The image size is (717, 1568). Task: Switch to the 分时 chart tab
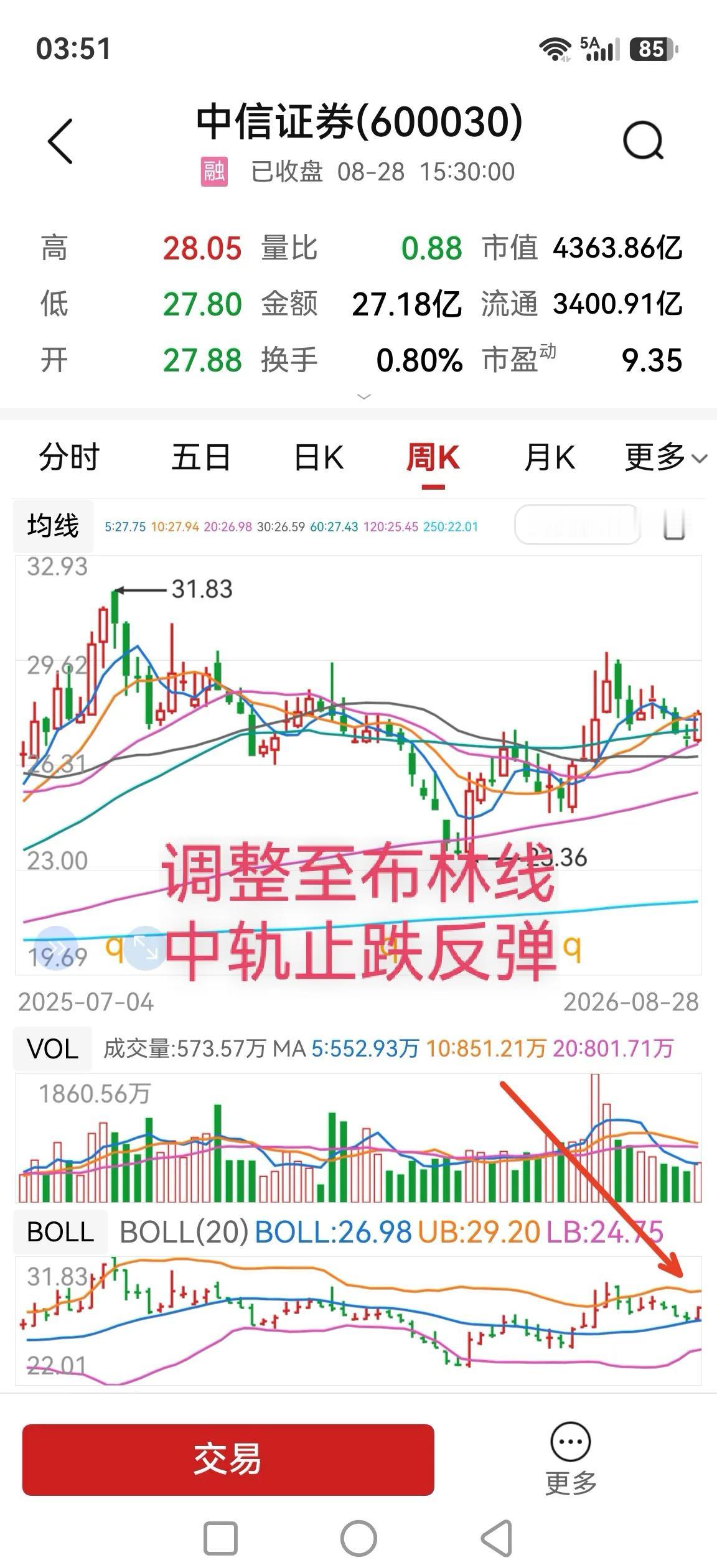click(69, 457)
